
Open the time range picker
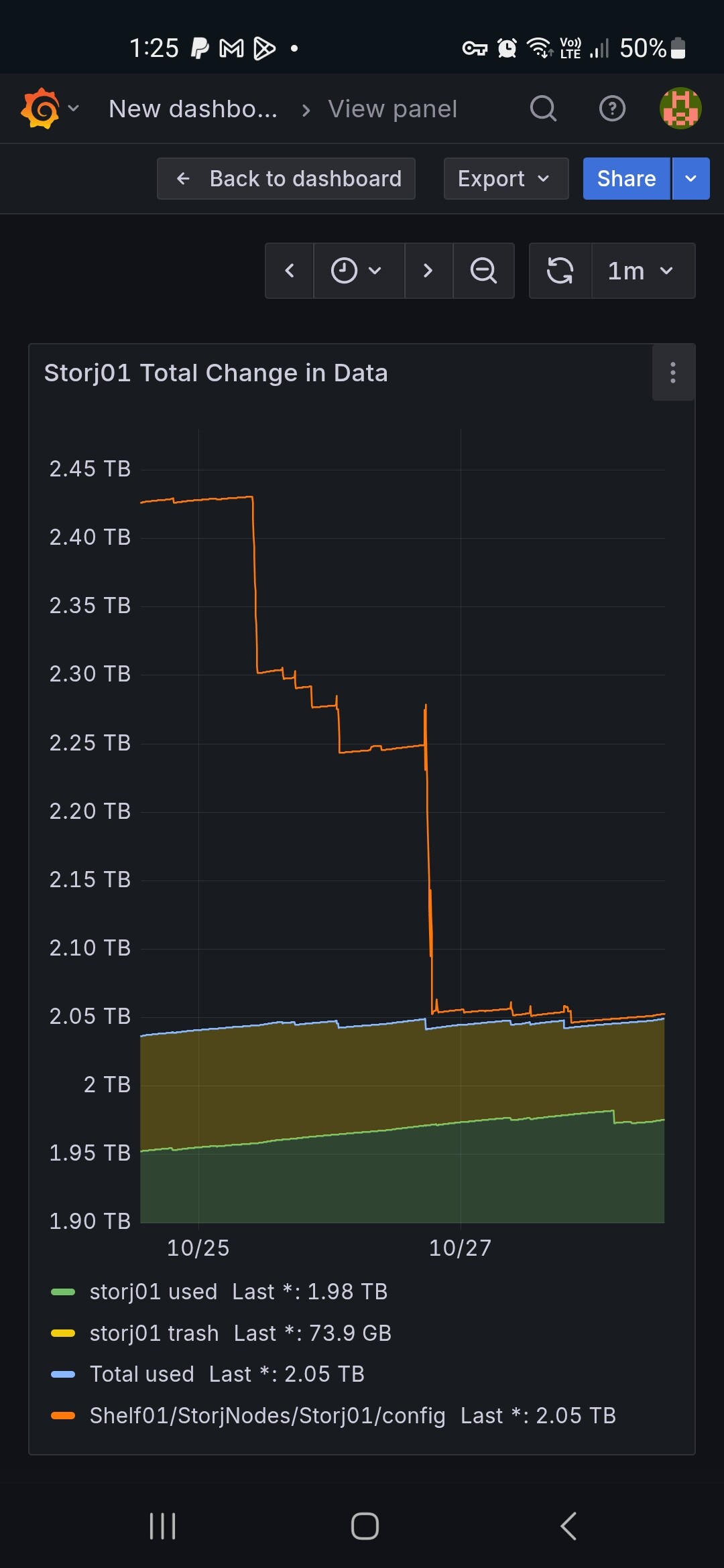click(x=358, y=271)
